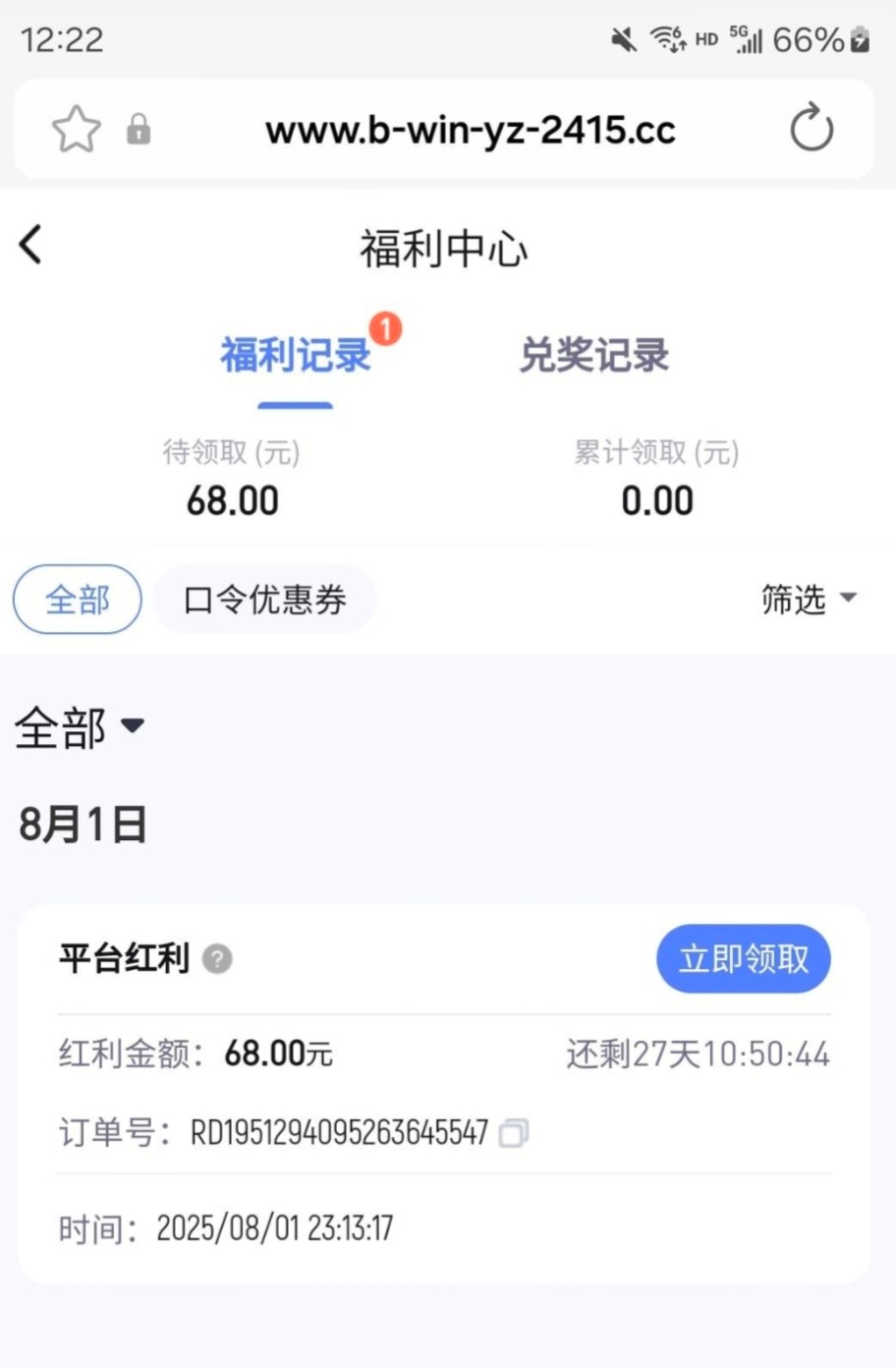Reload the web page

pyautogui.click(x=812, y=129)
